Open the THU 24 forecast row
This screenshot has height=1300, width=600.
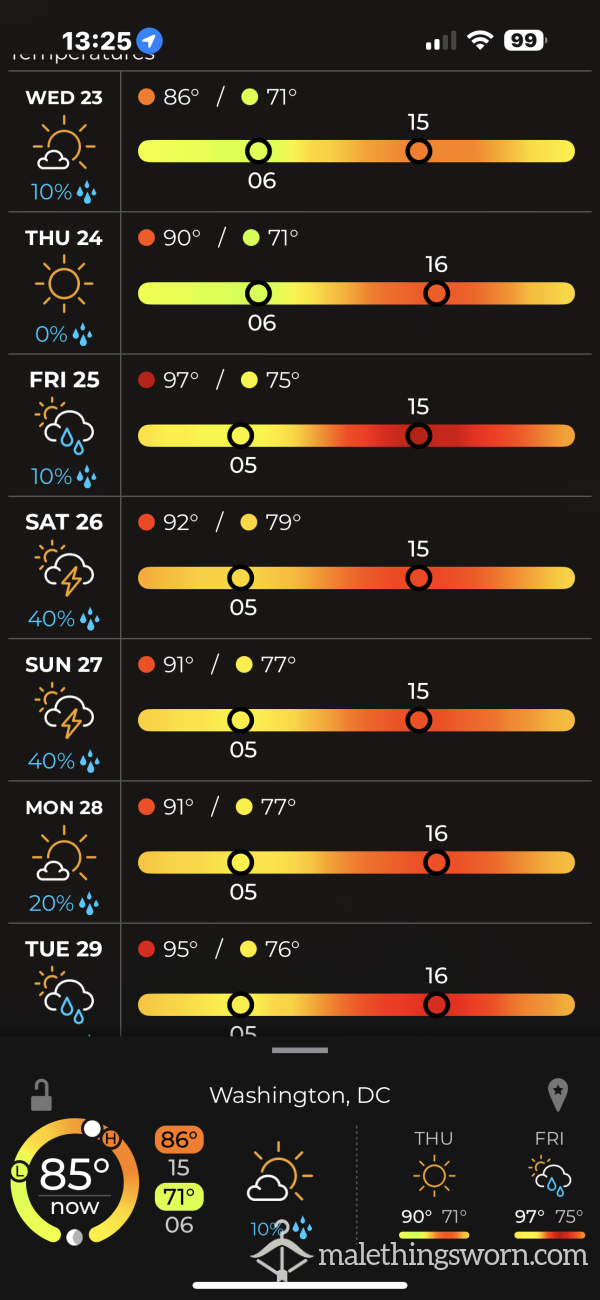[300, 283]
